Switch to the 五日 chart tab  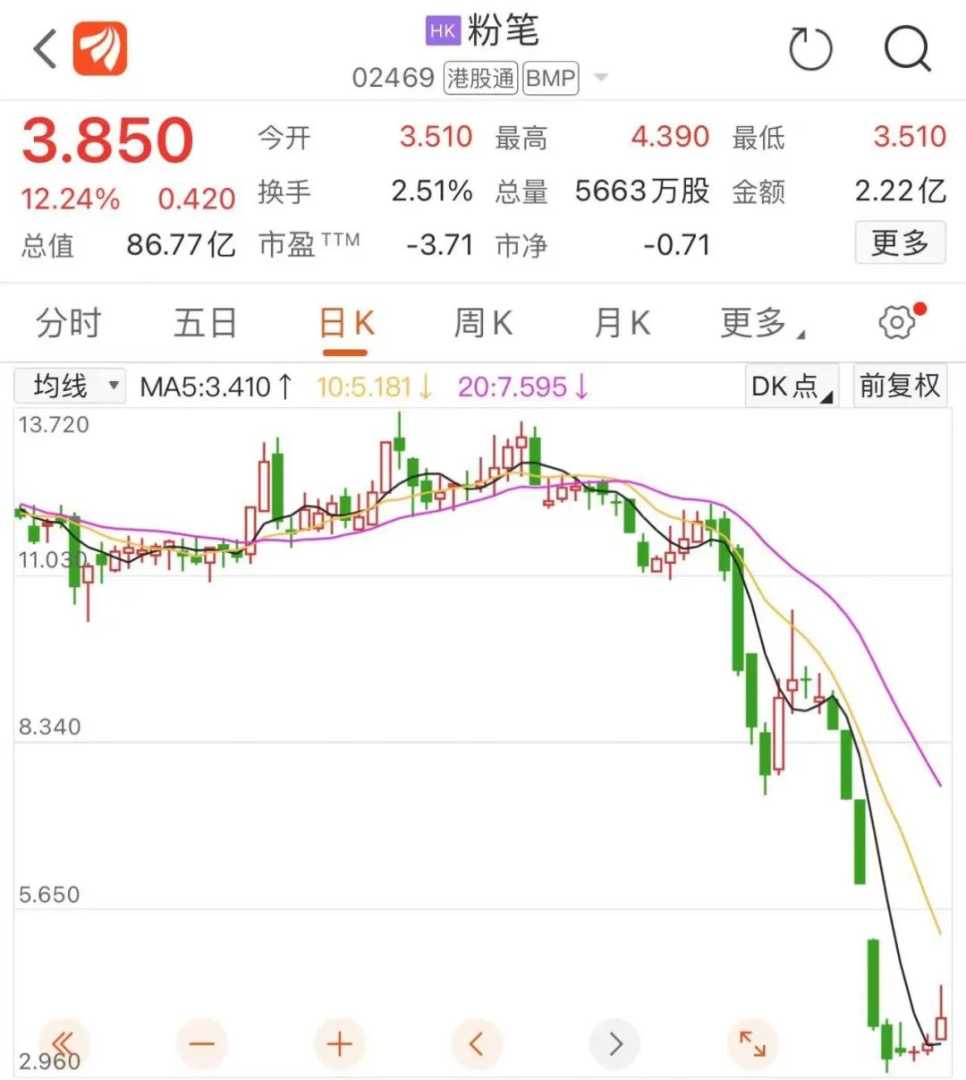(x=205, y=323)
